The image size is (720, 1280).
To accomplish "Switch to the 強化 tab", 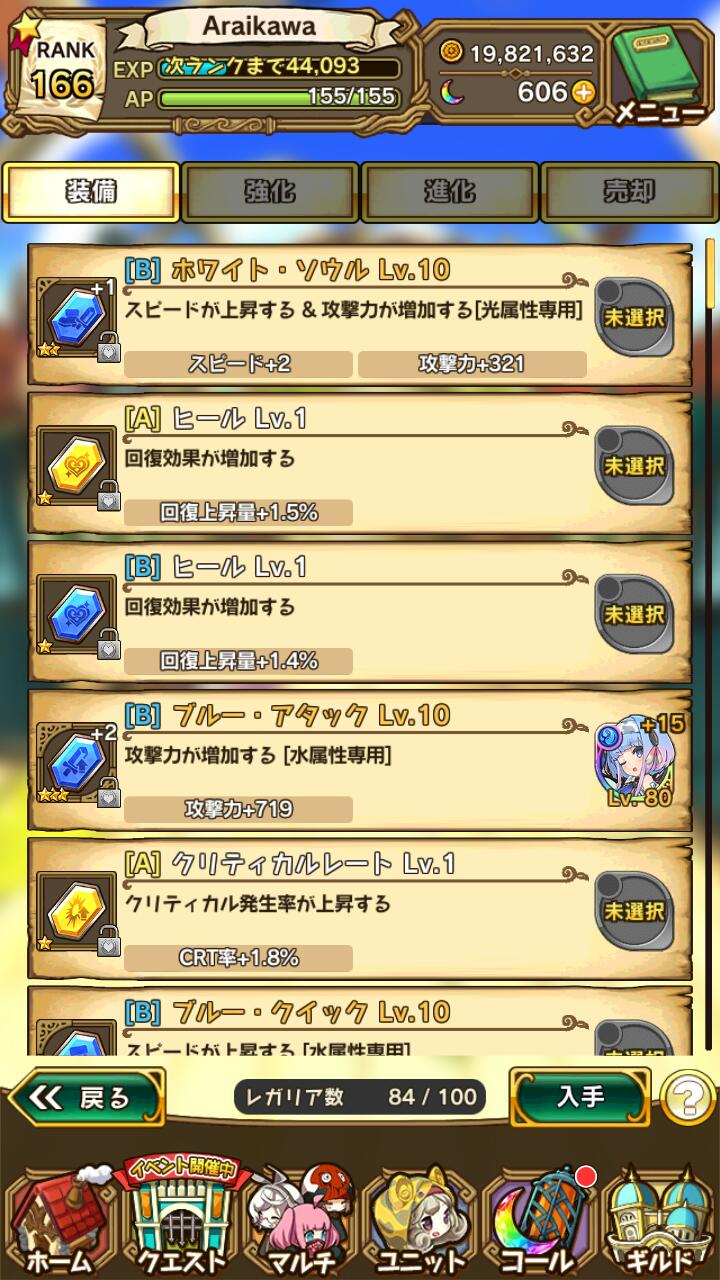I will [x=270, y=191].
